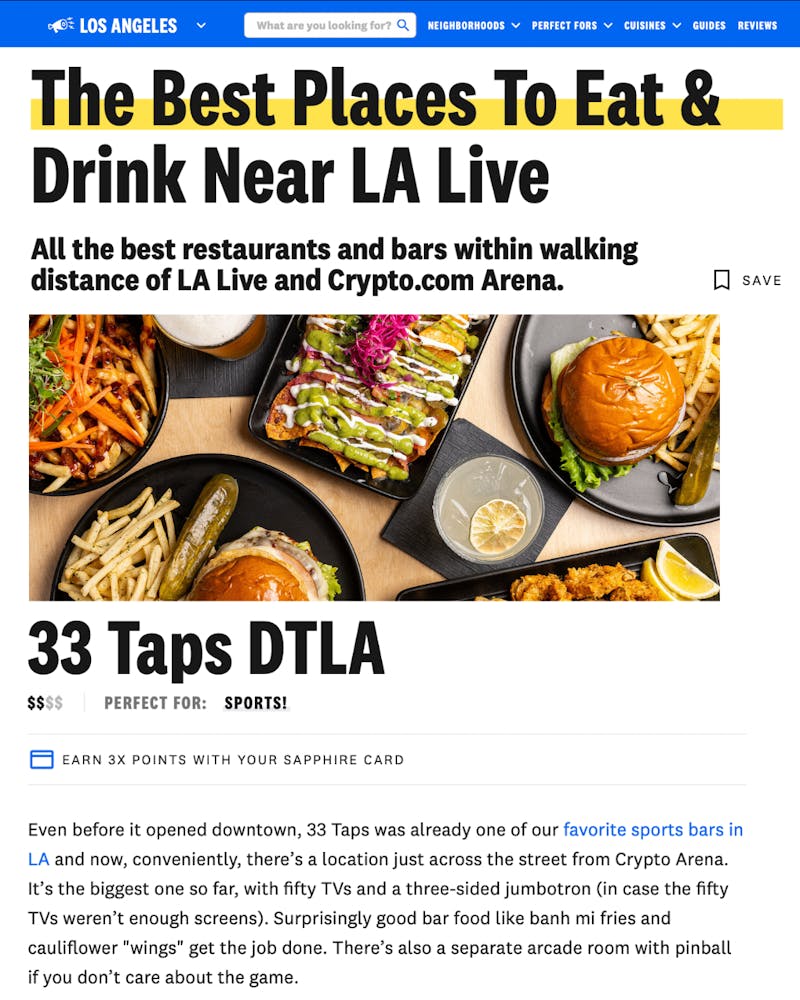
Task: Expand the Perfect Fors menu
Action: (572, 25)
